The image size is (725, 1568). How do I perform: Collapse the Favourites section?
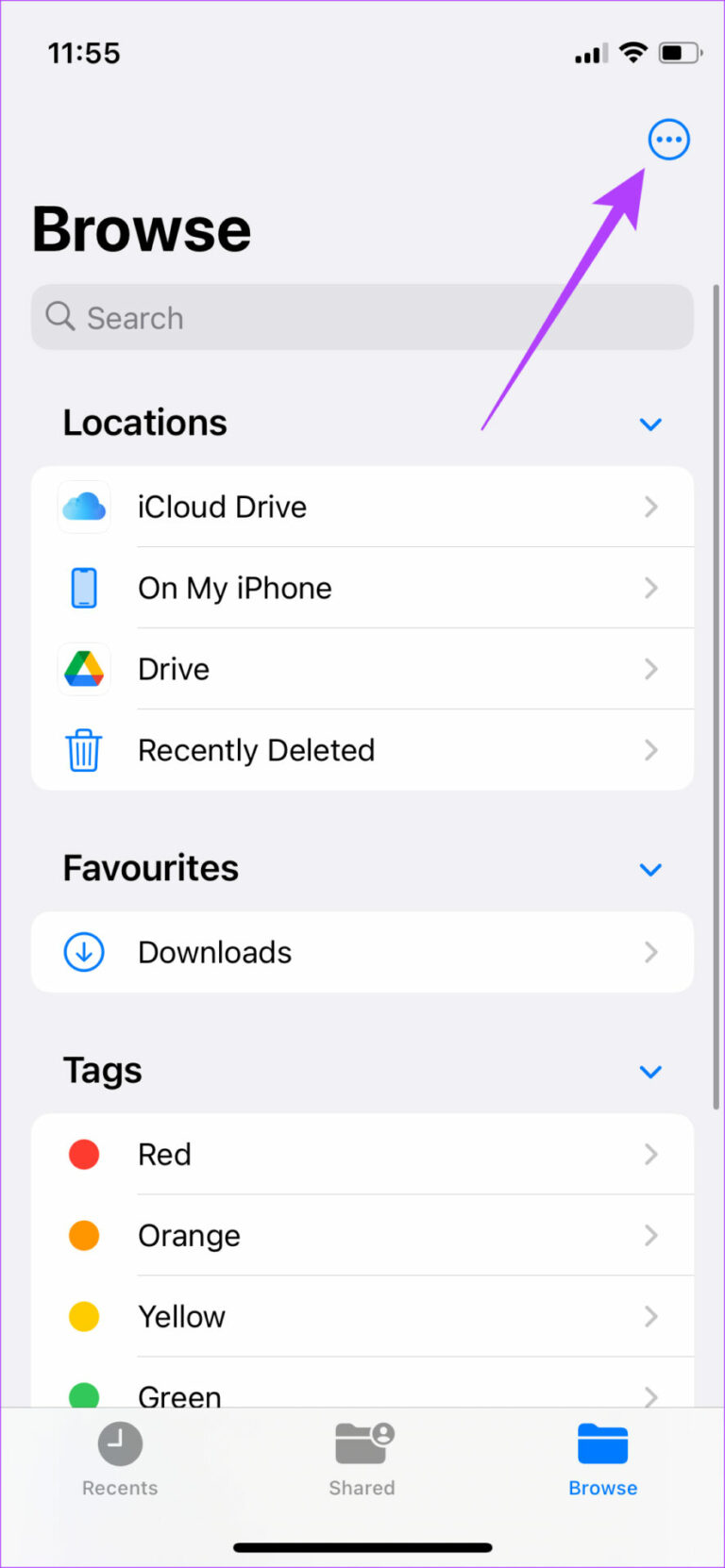[650, 870]
